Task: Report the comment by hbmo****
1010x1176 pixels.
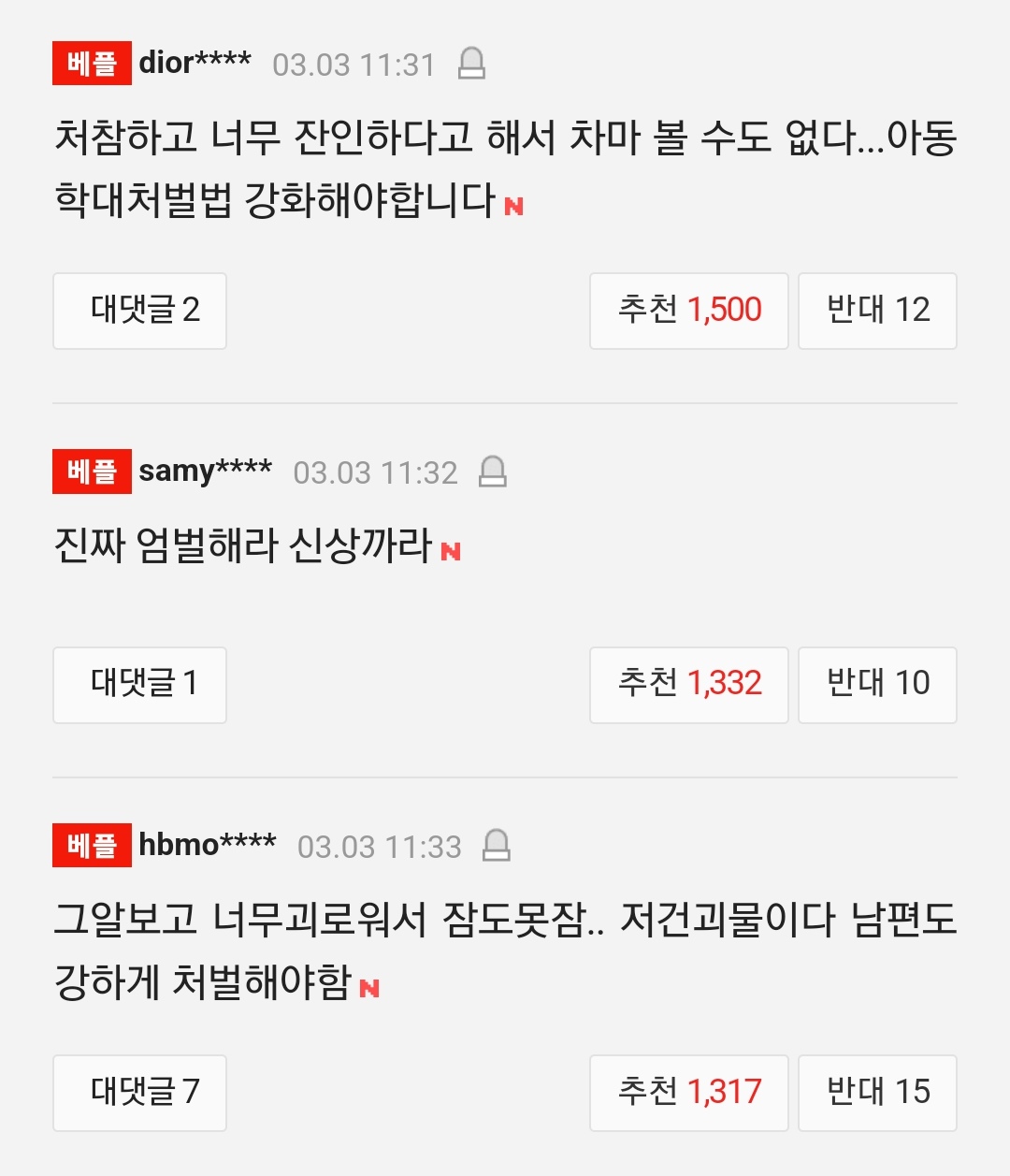Action: [x=496, y=846]
